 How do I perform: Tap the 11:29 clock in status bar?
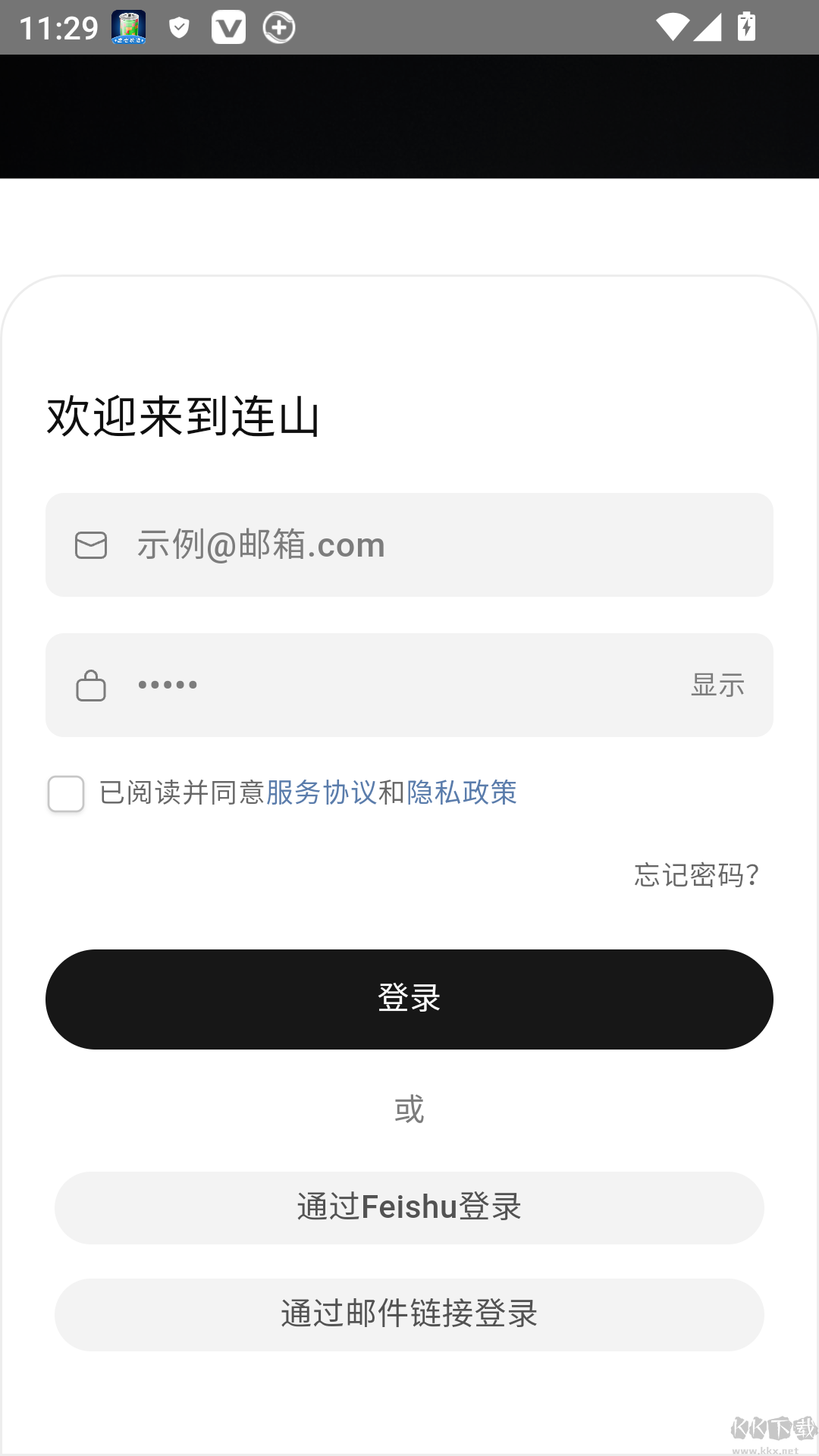(59, 27)
